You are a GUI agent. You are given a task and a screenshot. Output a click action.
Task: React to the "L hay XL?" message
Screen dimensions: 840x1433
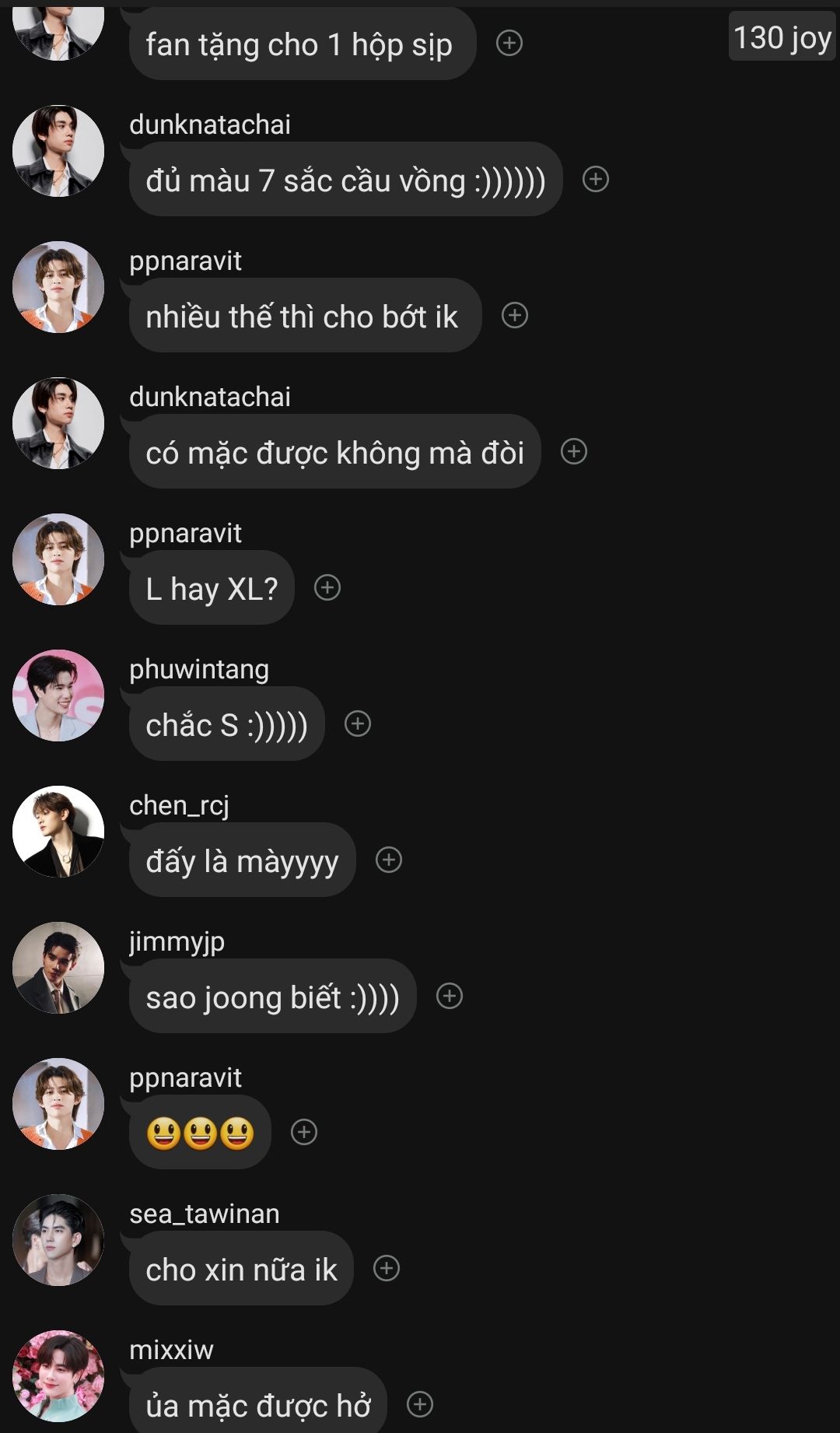coord(327,587)
